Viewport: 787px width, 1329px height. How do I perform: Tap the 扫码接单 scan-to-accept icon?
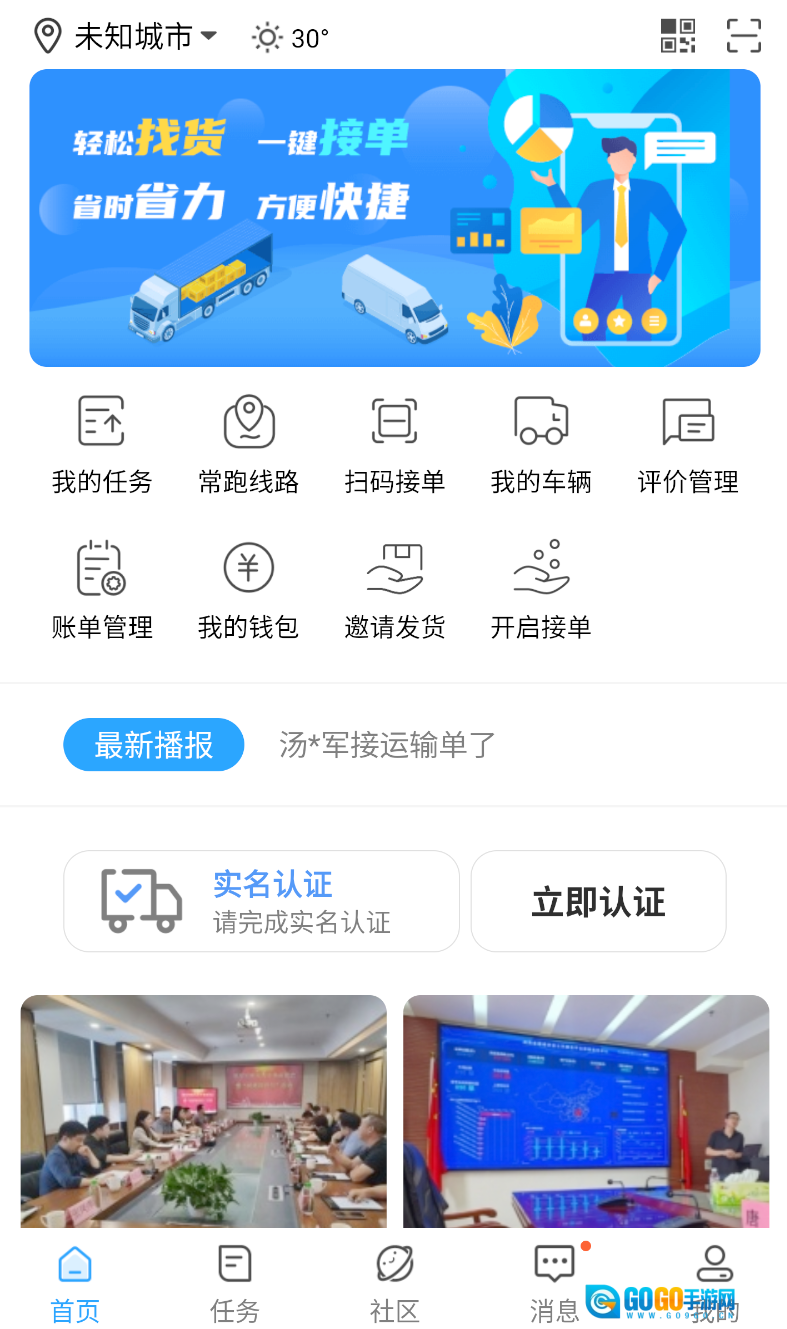pos(394,440)
